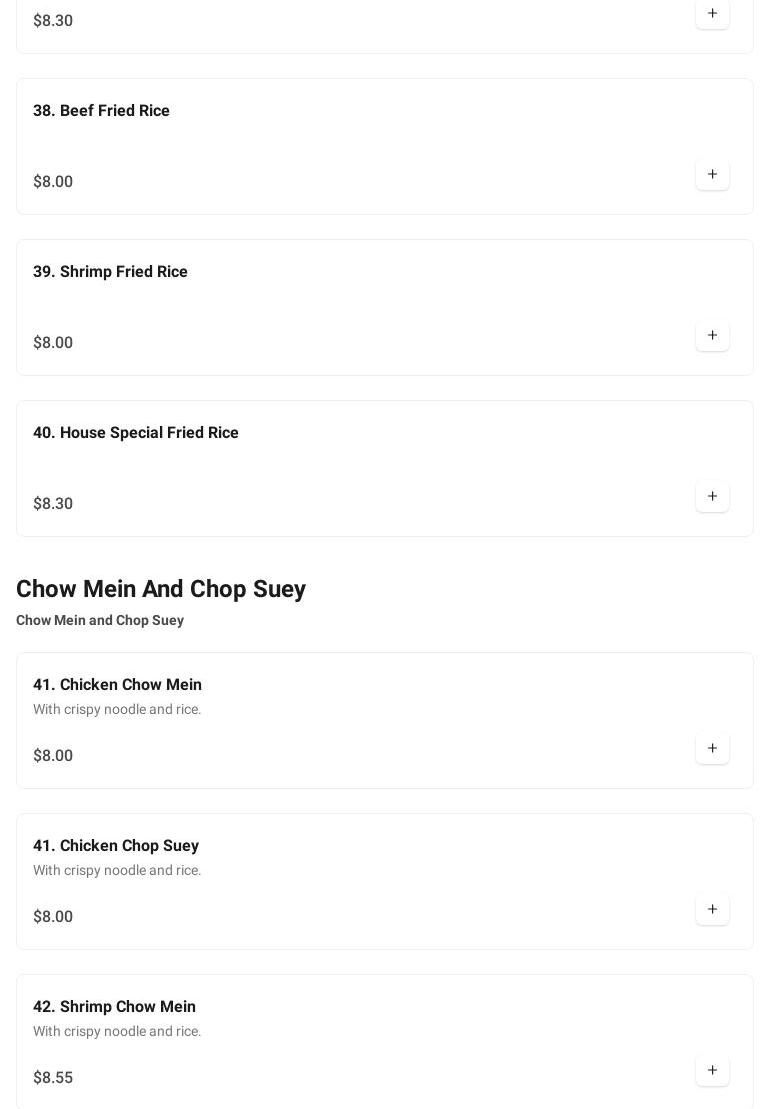Screen dimensions: 770x1109
Task: Add Shrimp Chow Mein to the order
Action: (712, 1071)
